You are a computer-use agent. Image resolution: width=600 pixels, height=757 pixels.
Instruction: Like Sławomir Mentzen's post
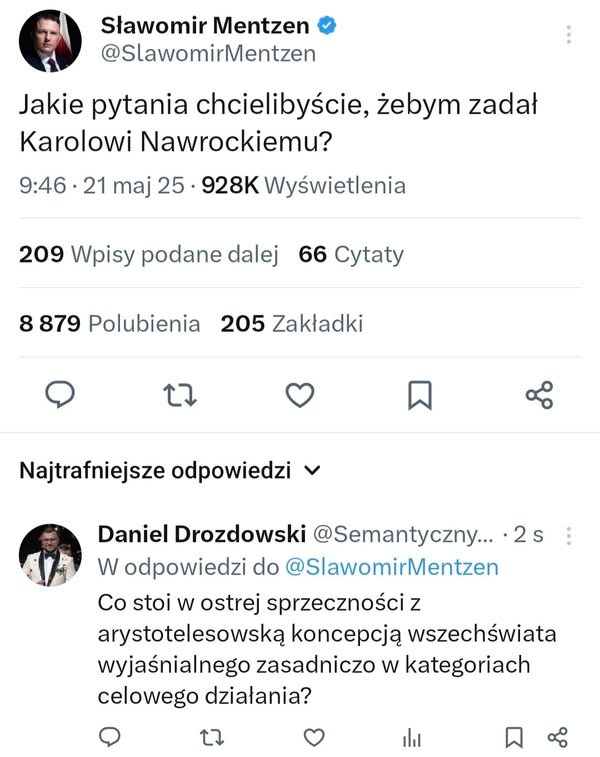point(300,396)
